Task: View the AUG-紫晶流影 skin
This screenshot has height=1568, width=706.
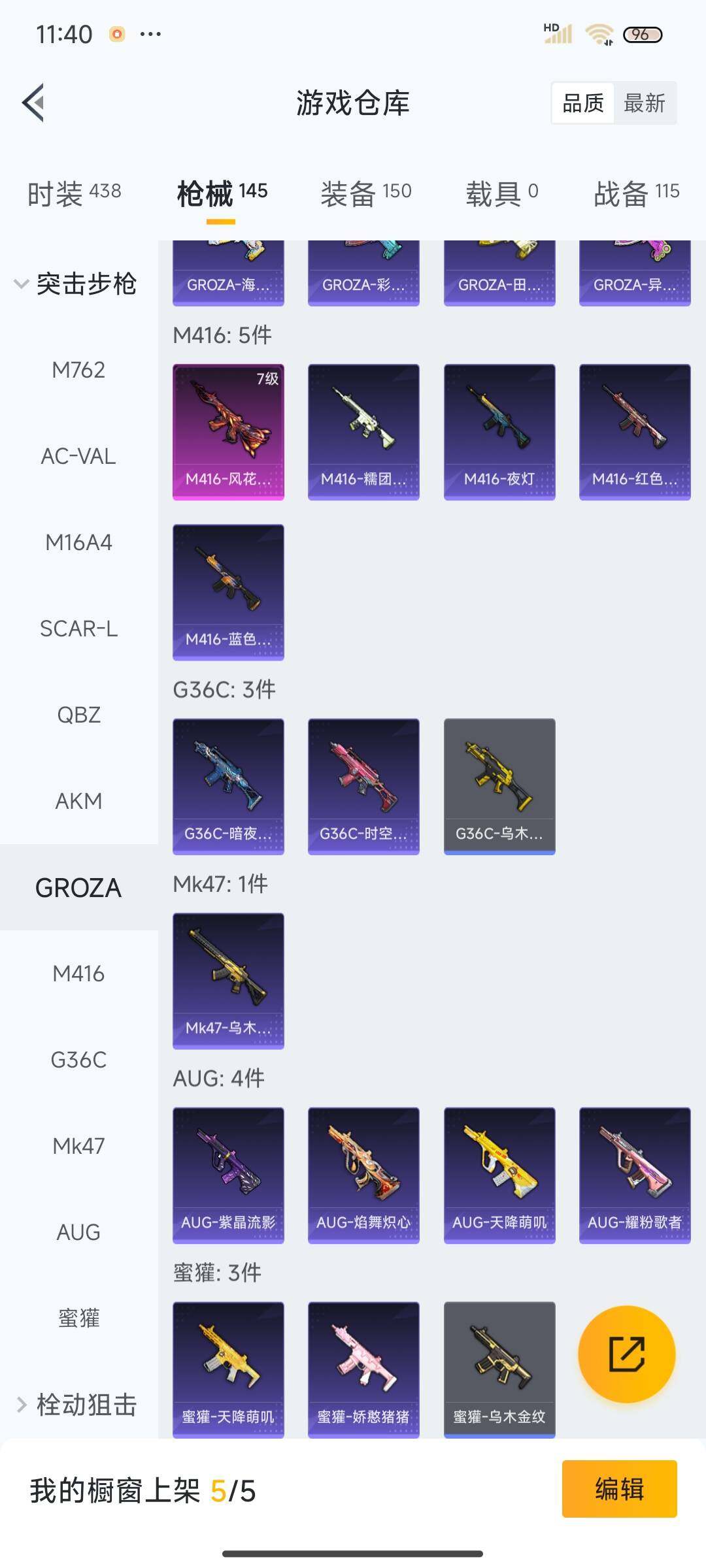Action: click(228, 1175)
